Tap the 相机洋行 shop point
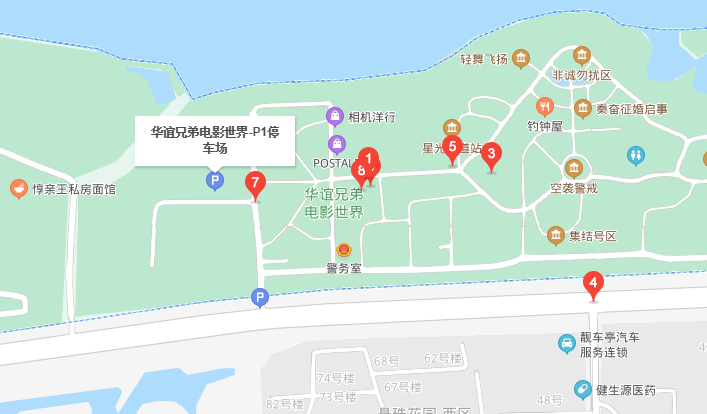Screen dimensions: 707x414 [x=335, y=116]
